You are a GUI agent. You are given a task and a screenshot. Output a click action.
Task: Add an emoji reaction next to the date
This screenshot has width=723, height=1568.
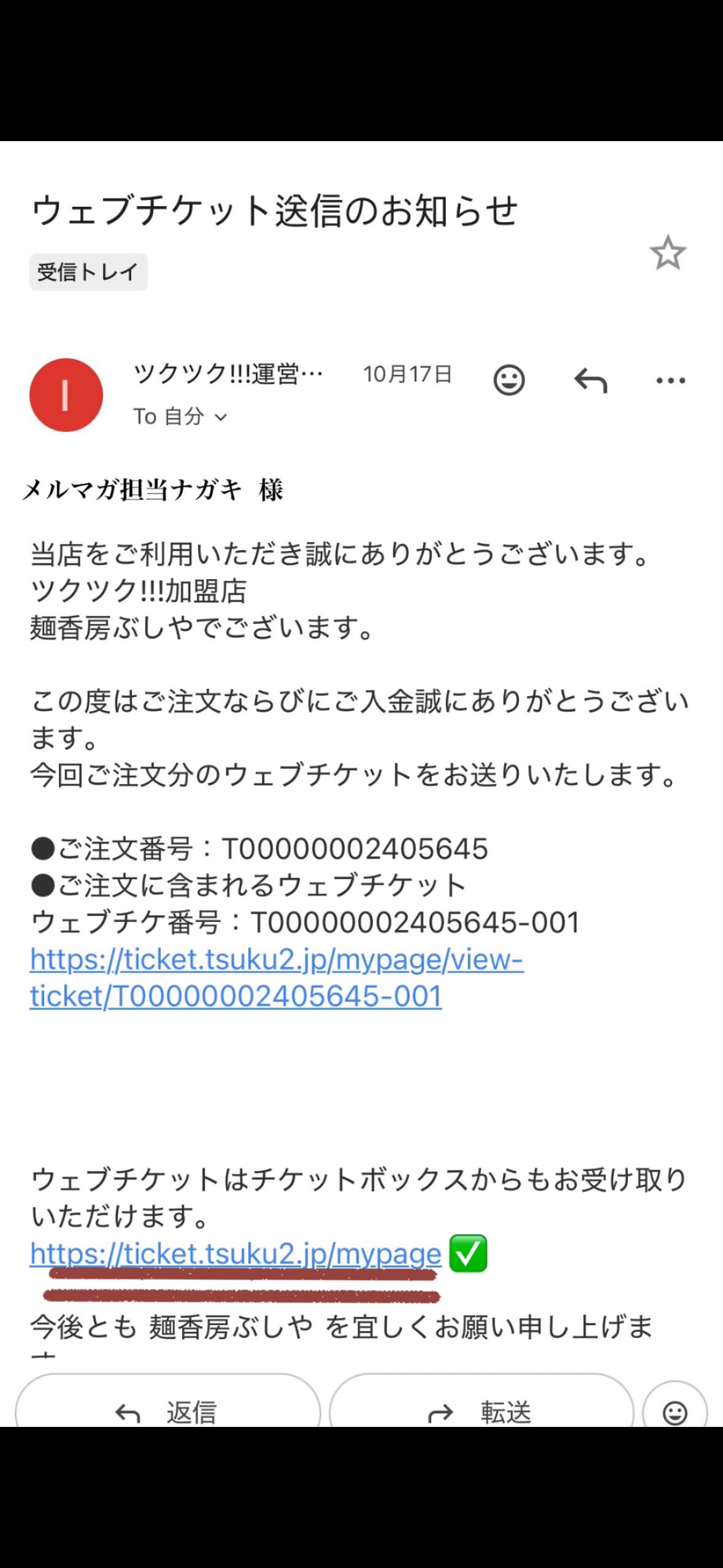click(x=509, y=380)
